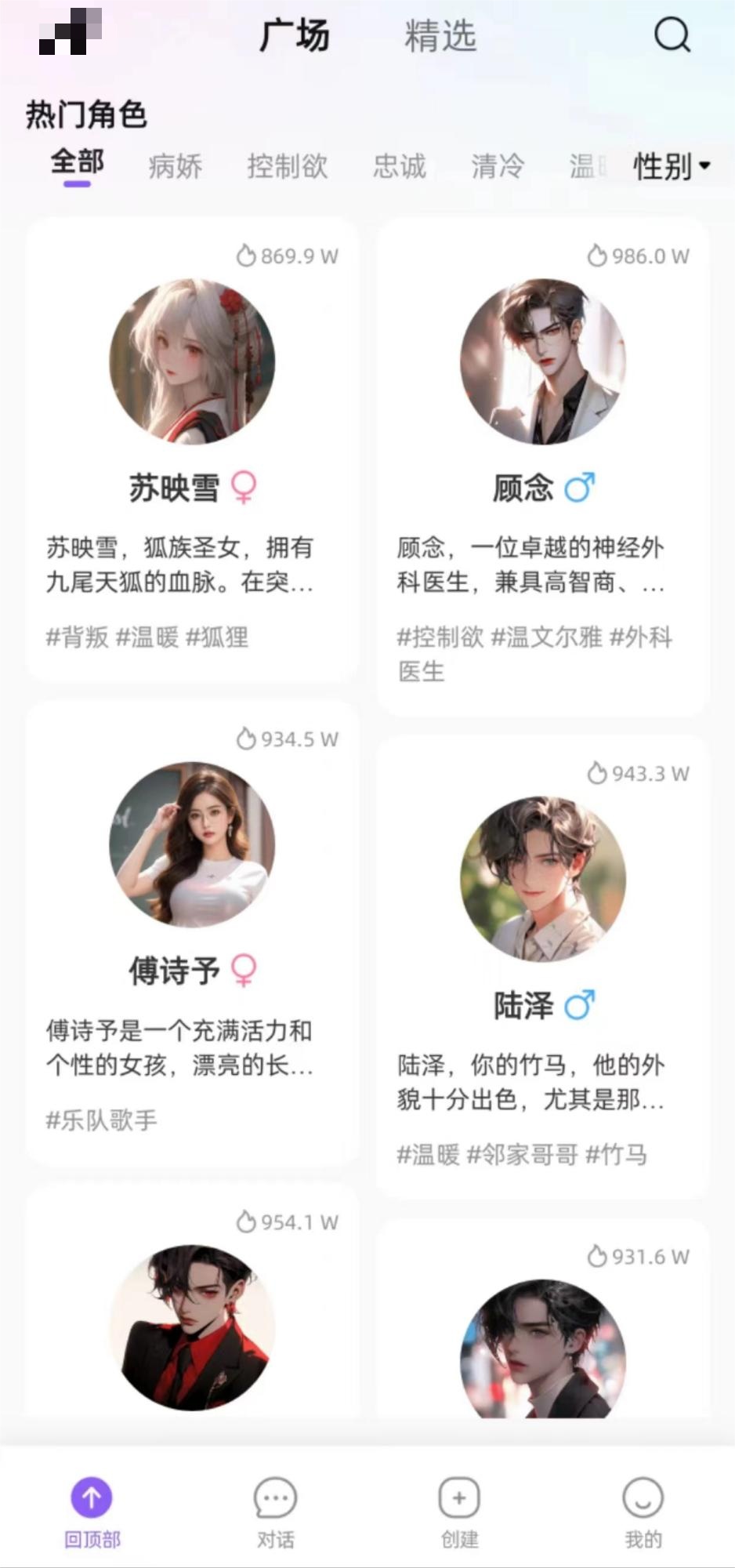
Task: Activate the 清冷 filter chip
Action: [x=497, y=166]
